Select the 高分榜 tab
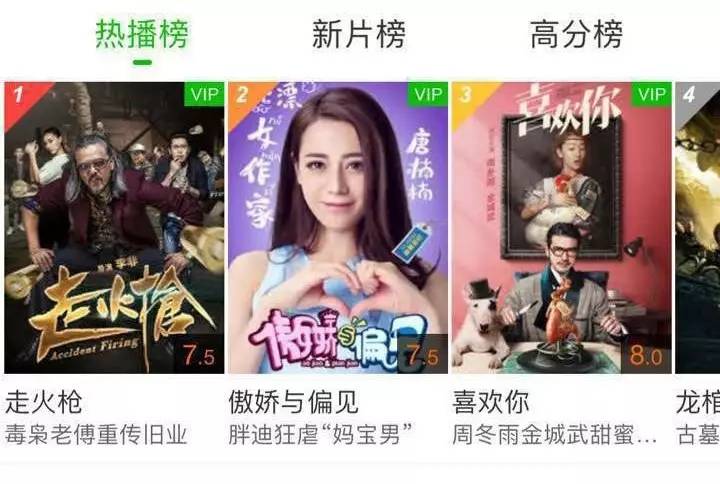Viewport: 720px width, 484px height. (576, 35)
